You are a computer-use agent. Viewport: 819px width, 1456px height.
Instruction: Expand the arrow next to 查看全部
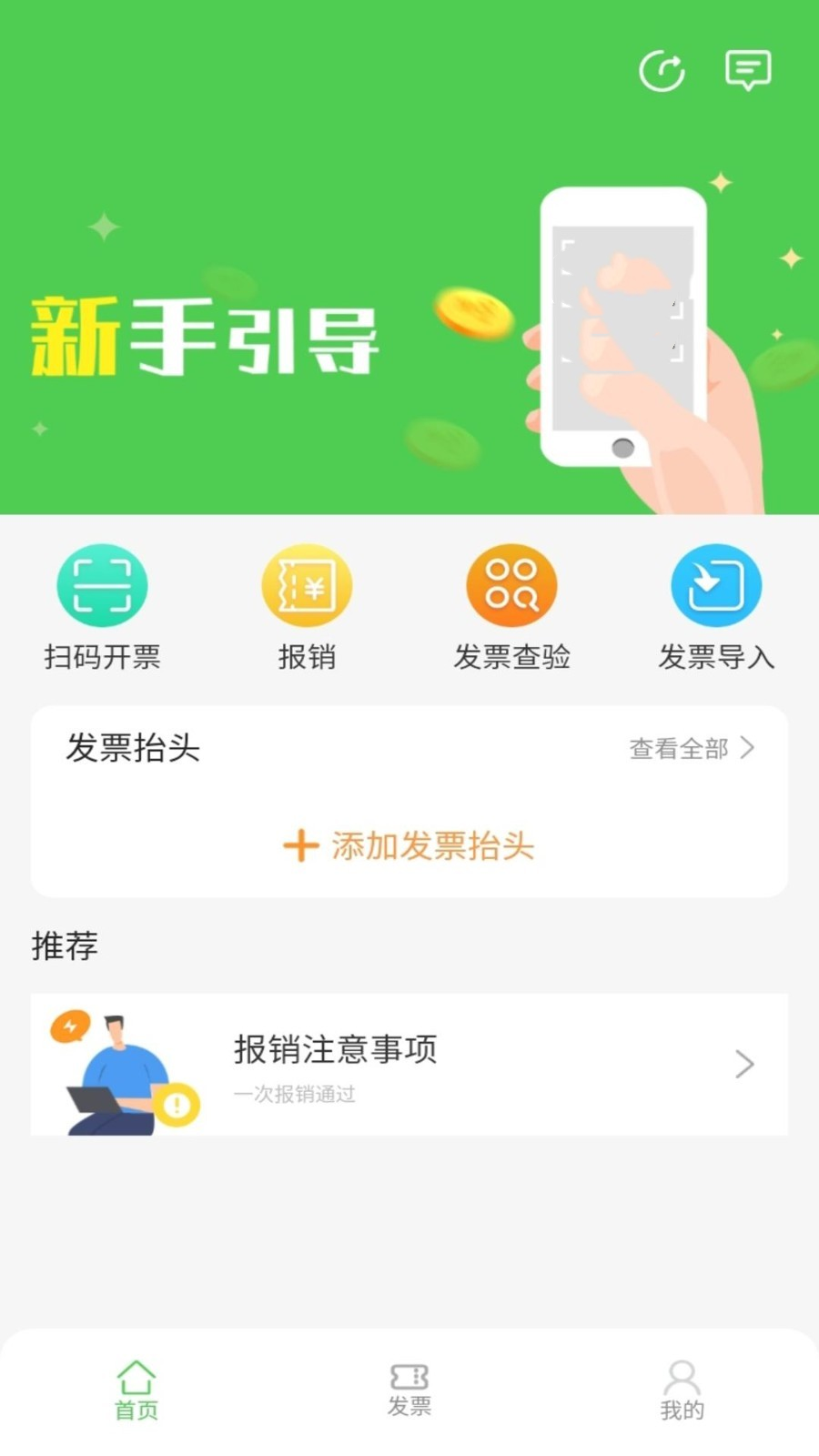pyautogui.click(x=748, y=749)
